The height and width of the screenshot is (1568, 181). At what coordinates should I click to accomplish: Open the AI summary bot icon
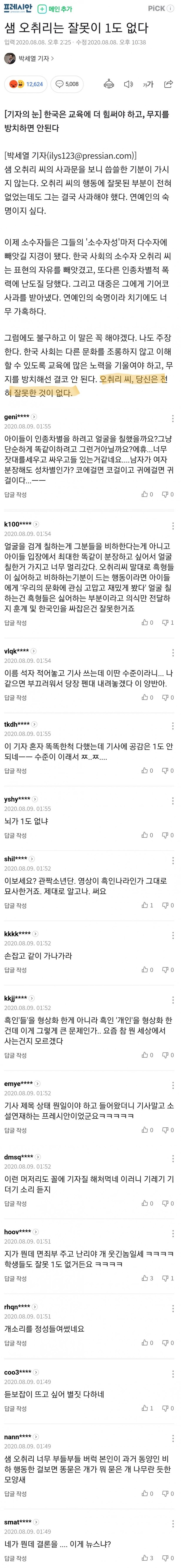[x=109, y=84]
